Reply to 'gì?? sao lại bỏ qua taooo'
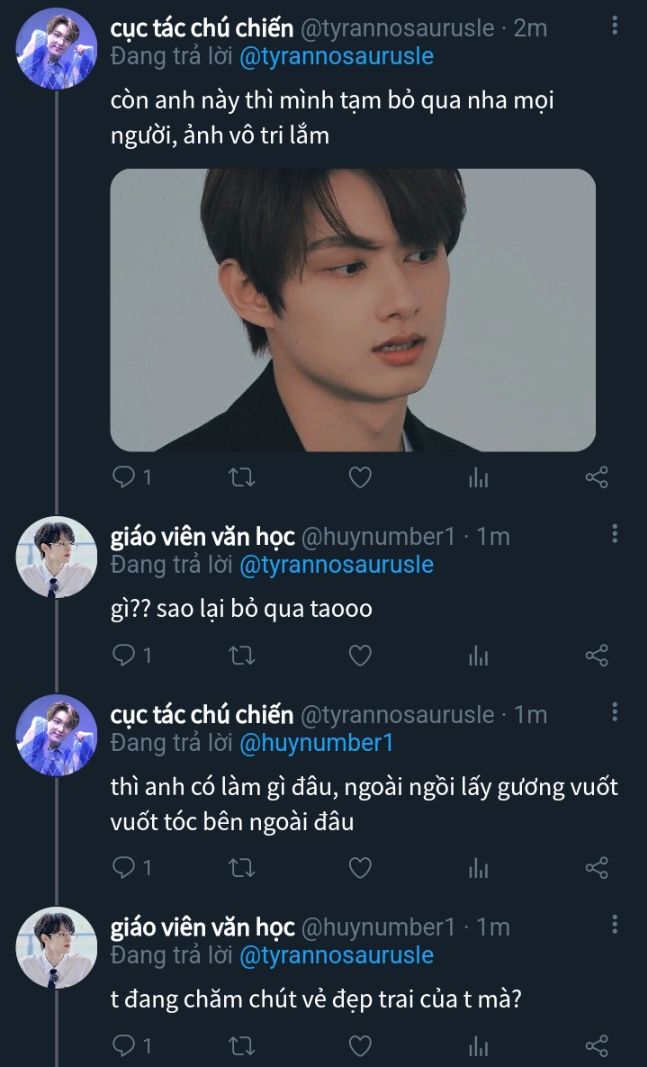The image size is (647, 1067). tap(124, 656)
